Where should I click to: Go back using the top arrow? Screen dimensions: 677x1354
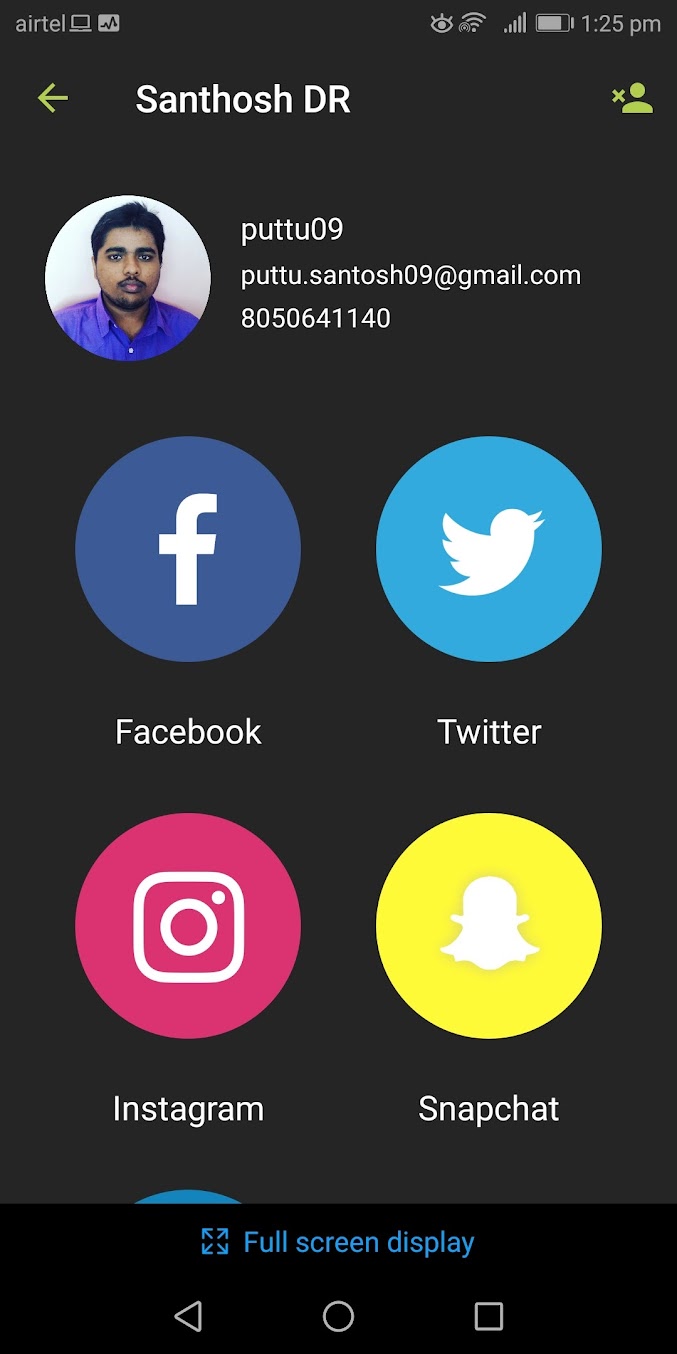click(x=52, y=98)
